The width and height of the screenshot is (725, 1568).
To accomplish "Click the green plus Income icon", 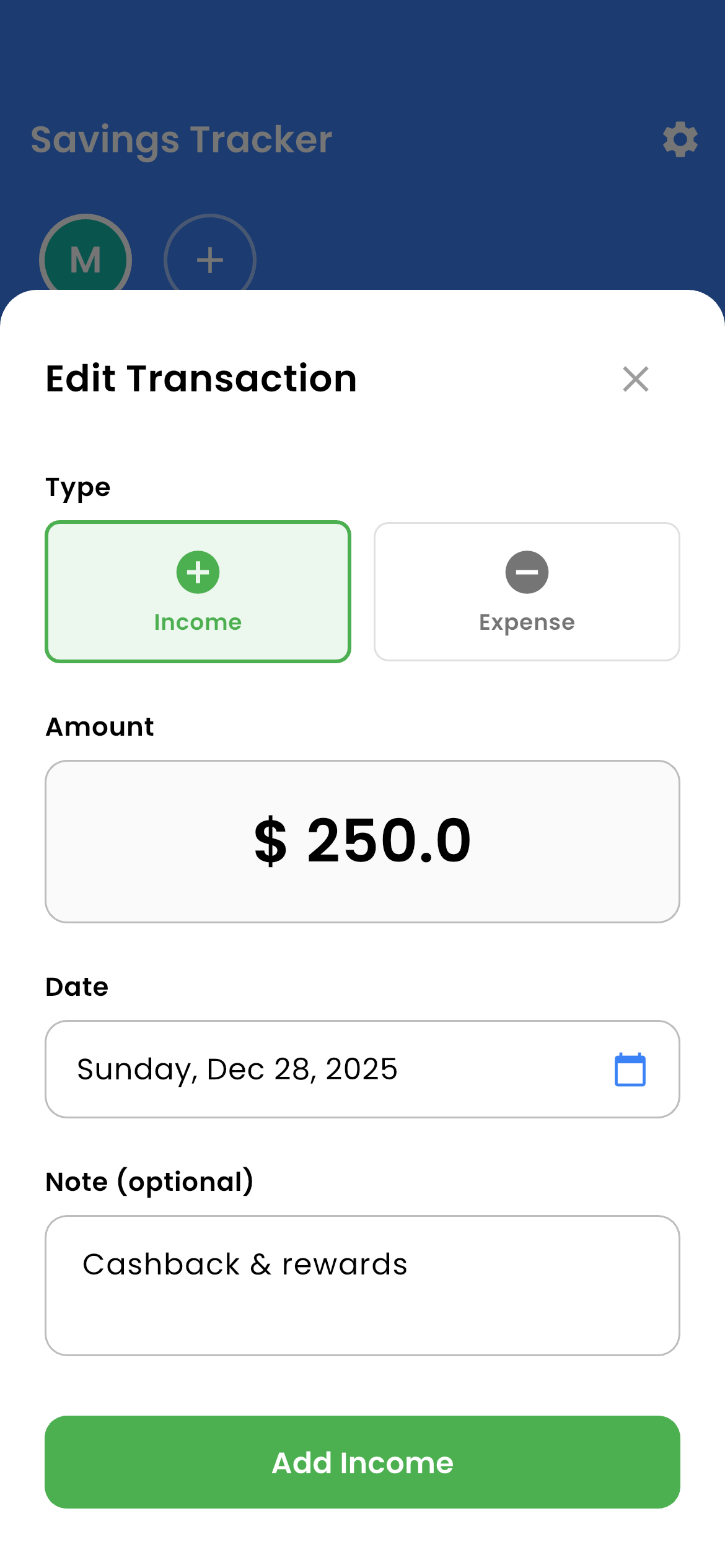I will [197, 572].
